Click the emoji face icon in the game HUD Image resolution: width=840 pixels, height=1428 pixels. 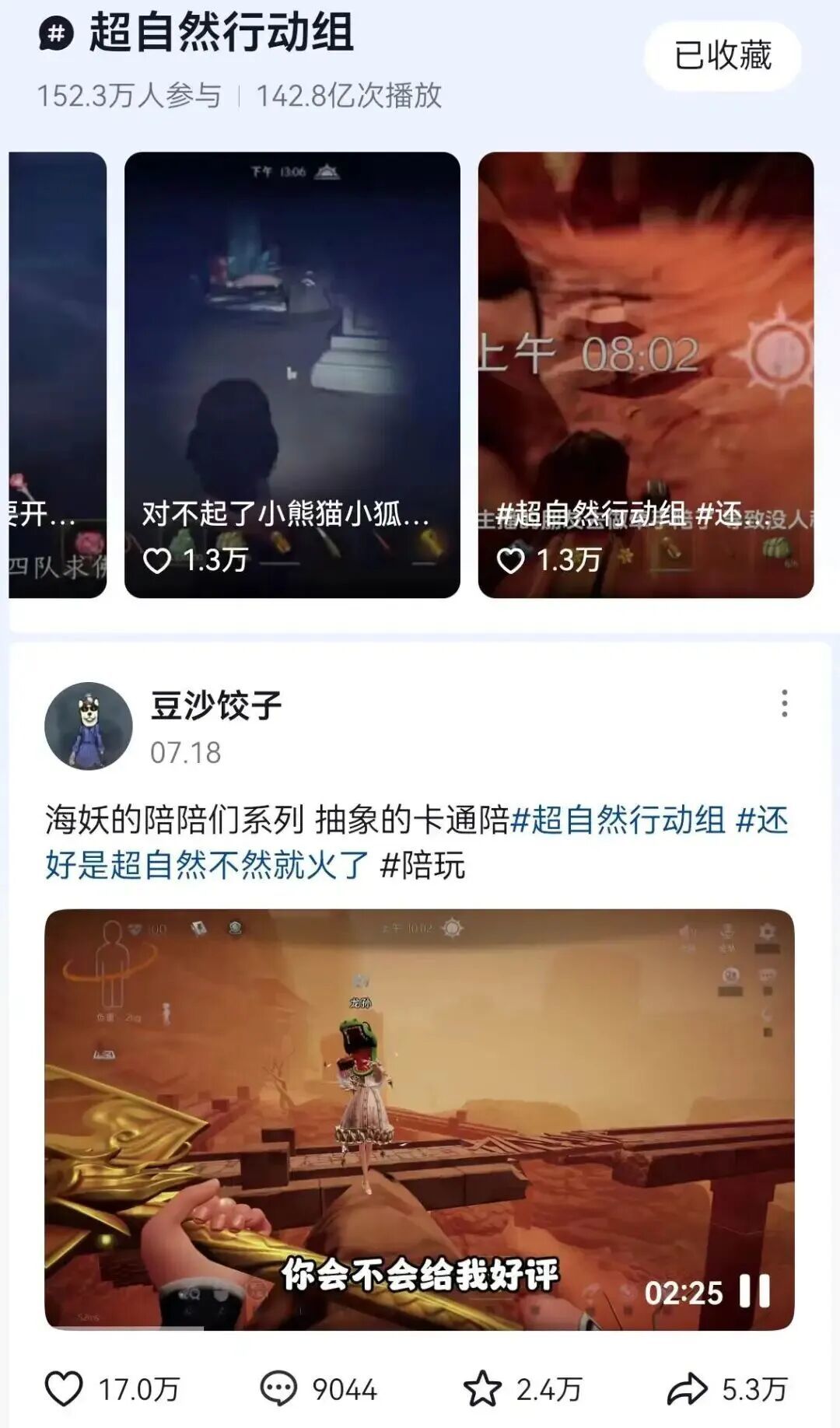pos(731,975)
